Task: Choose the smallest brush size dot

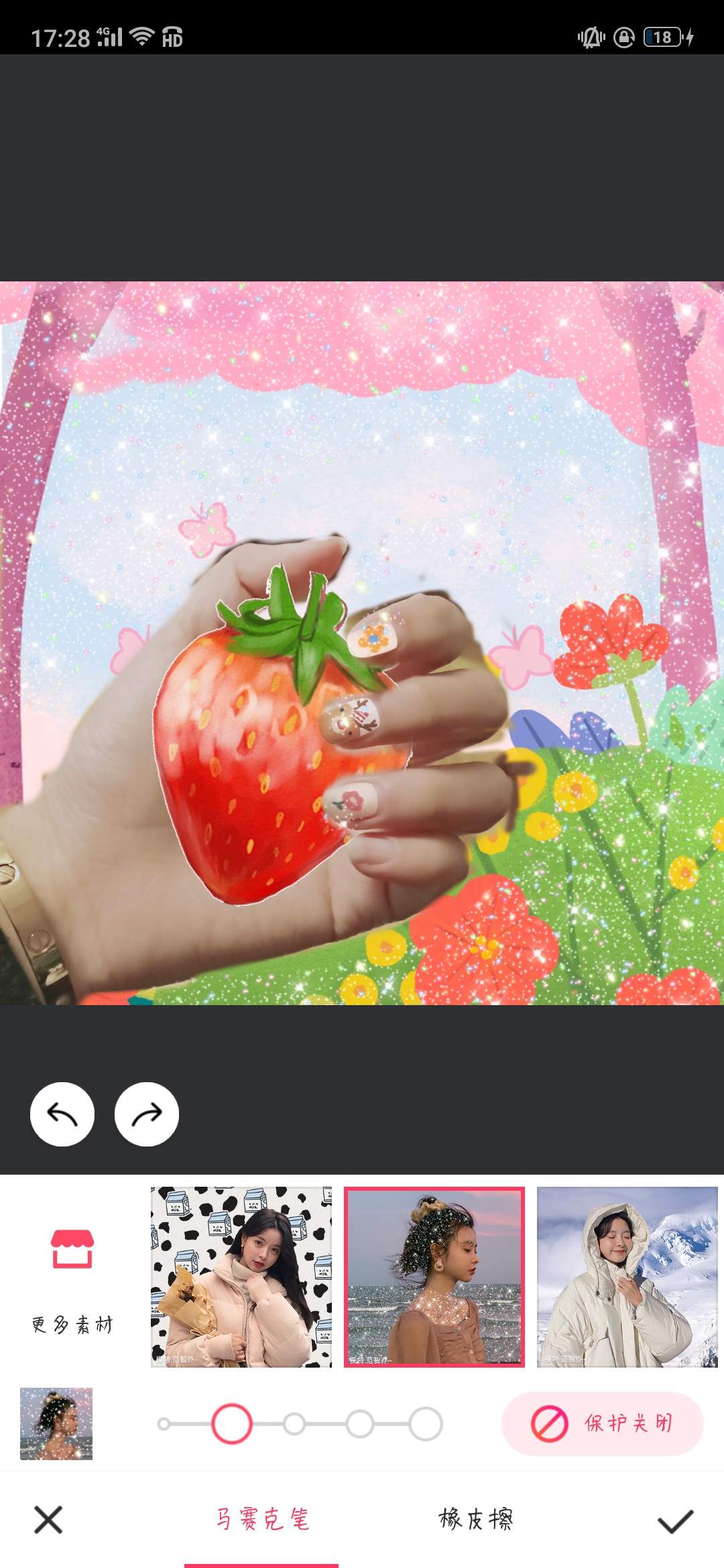Action: click(164, 1424)
